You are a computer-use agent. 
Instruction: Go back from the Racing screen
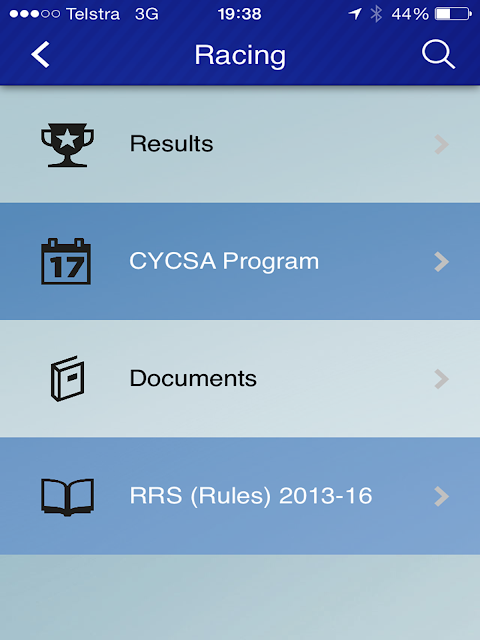coord(40,54)
